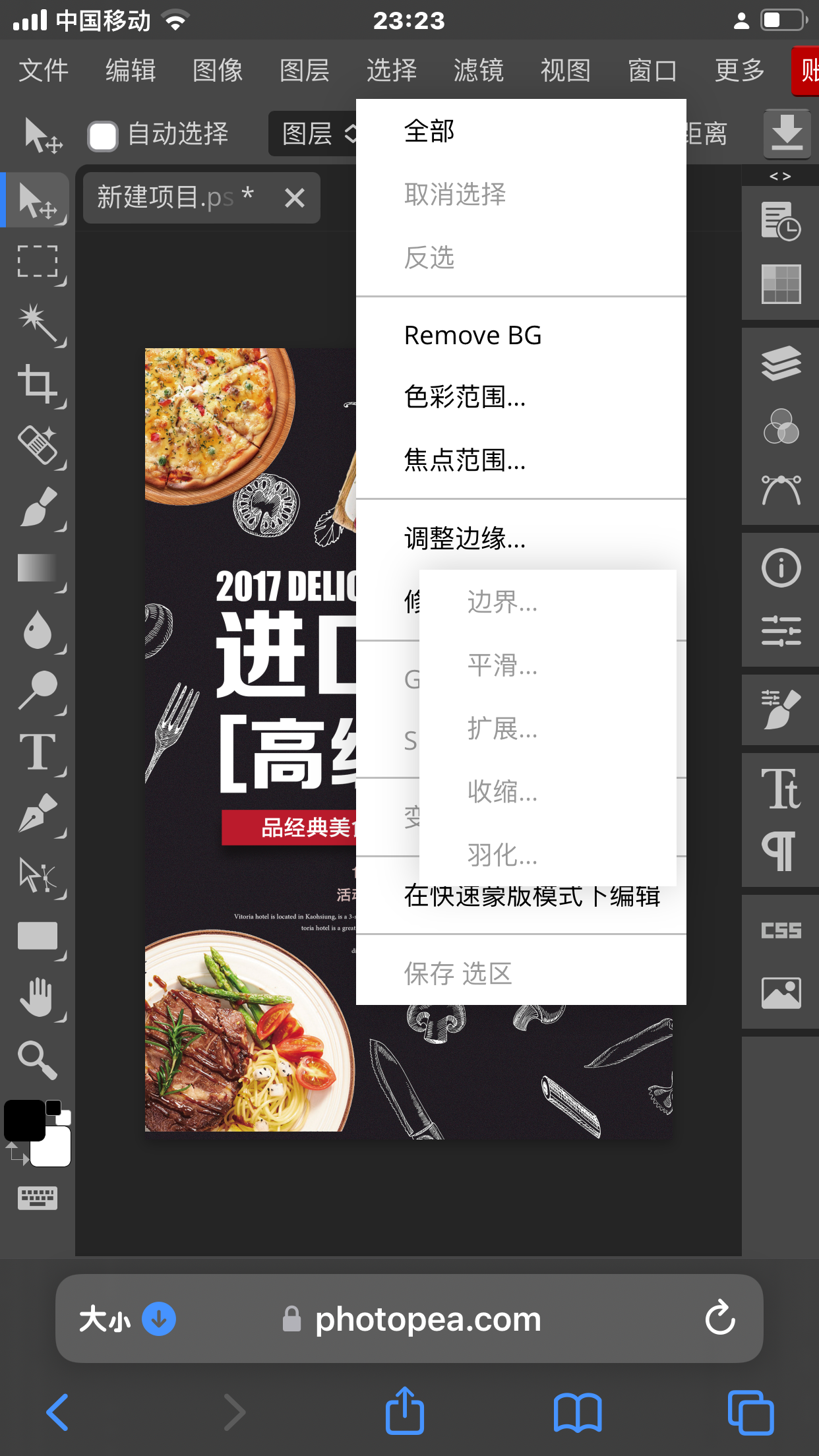819x1456 pixels.
Task: Go back in Safari
Action: click(x=58, y=1412)
